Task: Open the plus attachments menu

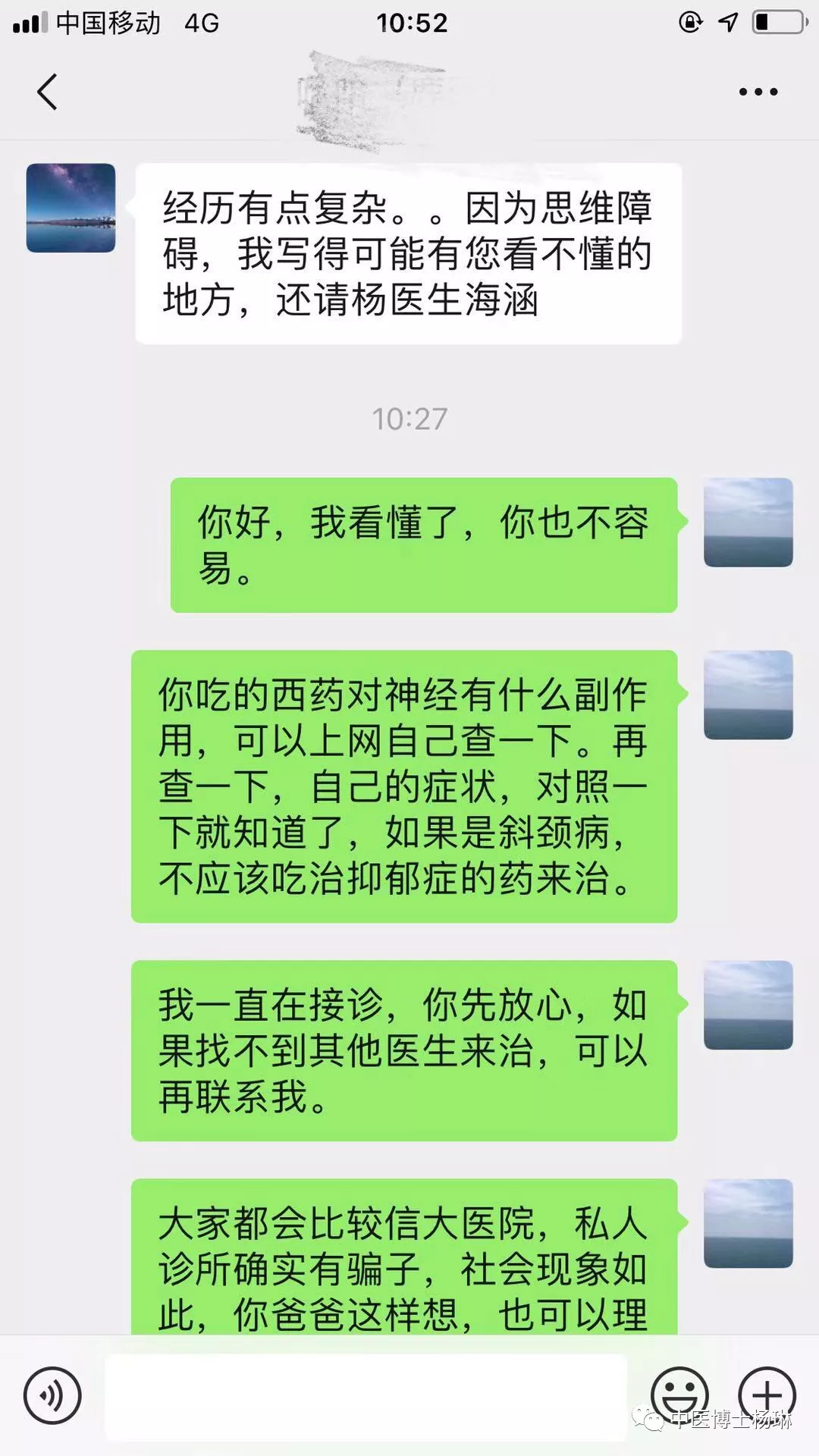Action: pyautogui.click(x=767, y=1394)
